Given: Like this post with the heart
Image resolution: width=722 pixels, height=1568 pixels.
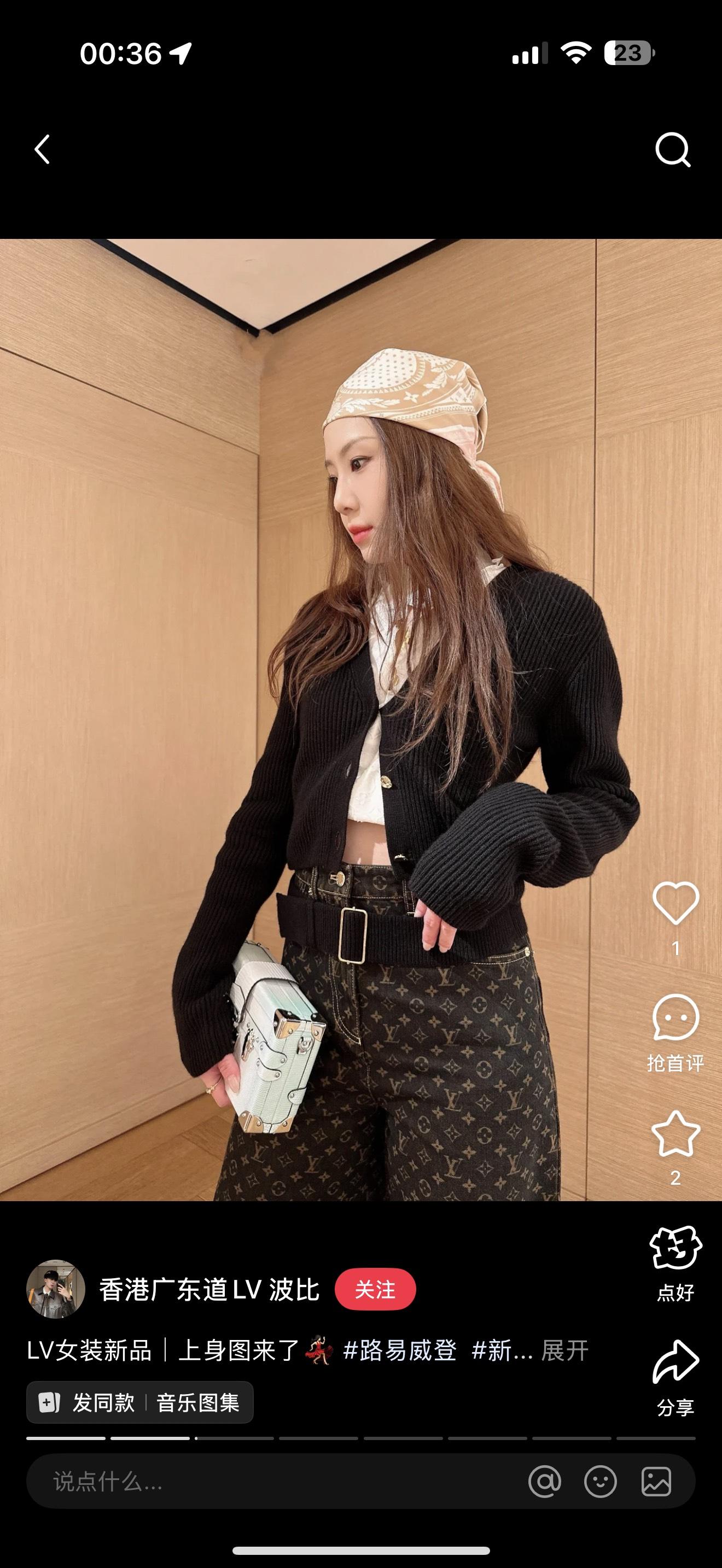Looking at the screenshot, I should [675, 903].
